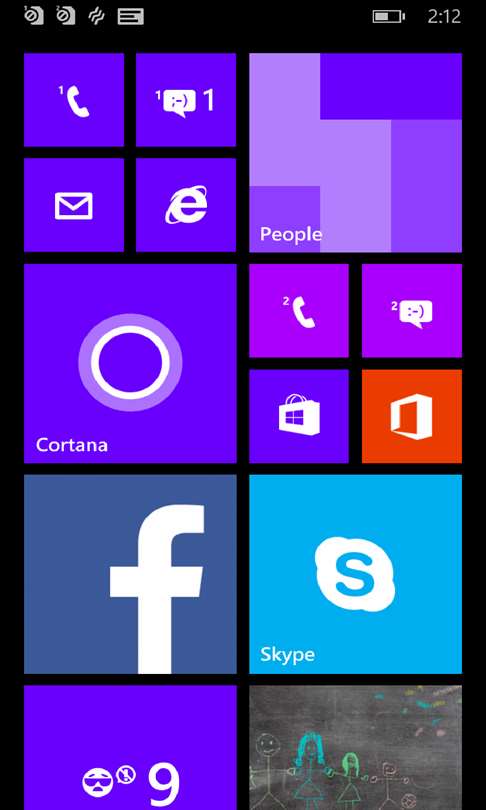This screenshot has height=810, width=486.
Task: Open the Windows Store tile
Action: point(299,416)
